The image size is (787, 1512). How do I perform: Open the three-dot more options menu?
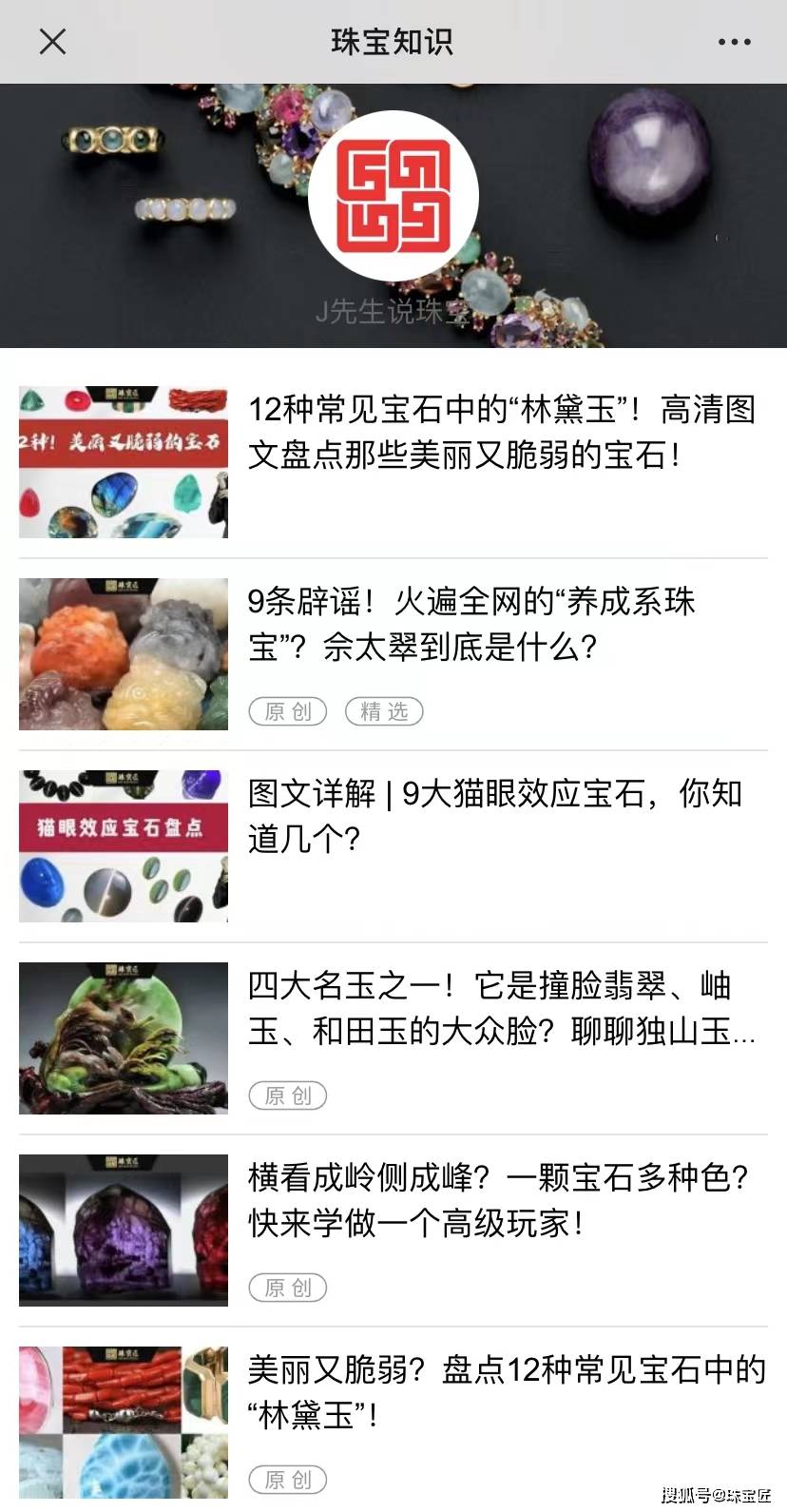pyautogui.click(x=734, y=42)
